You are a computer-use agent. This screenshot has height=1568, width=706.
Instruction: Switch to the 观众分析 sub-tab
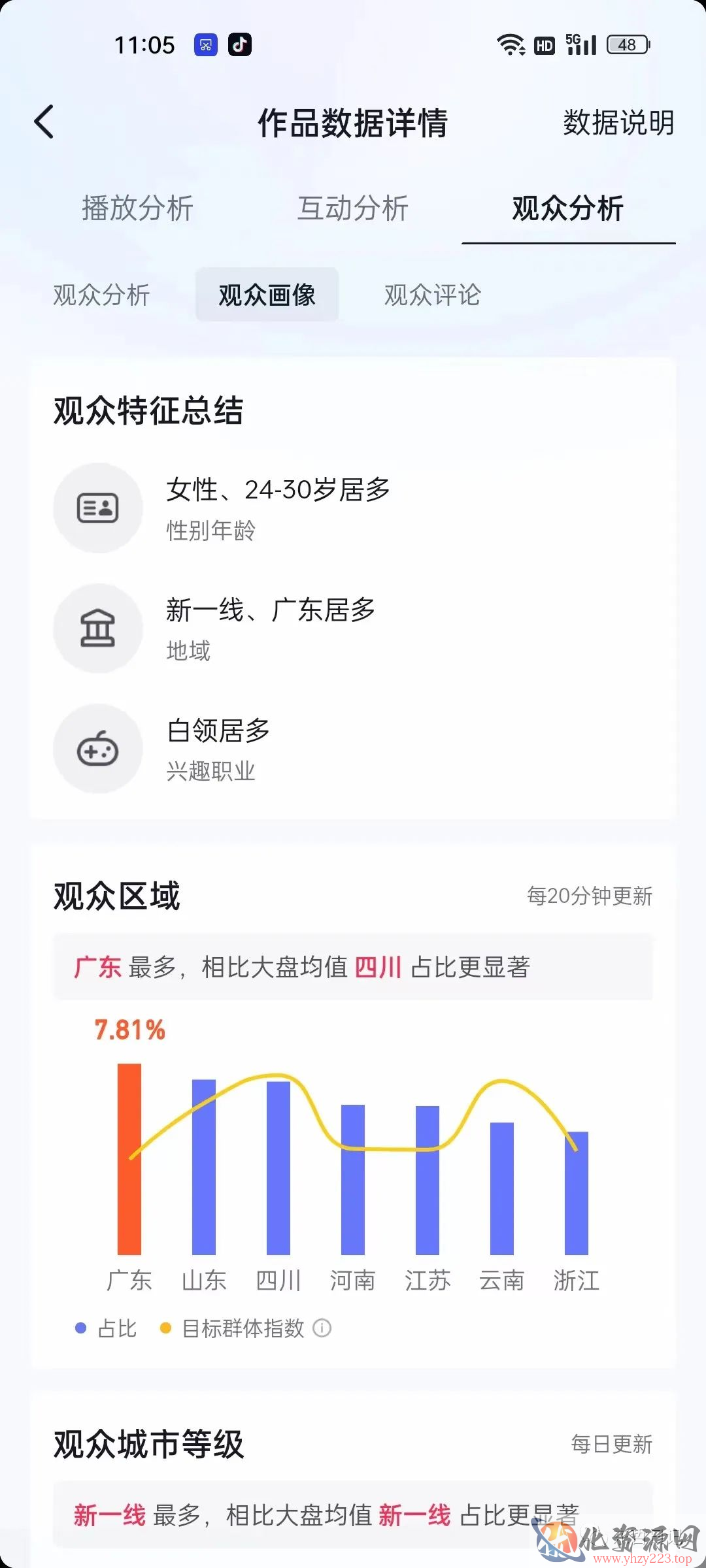click(x=101, y=295)
